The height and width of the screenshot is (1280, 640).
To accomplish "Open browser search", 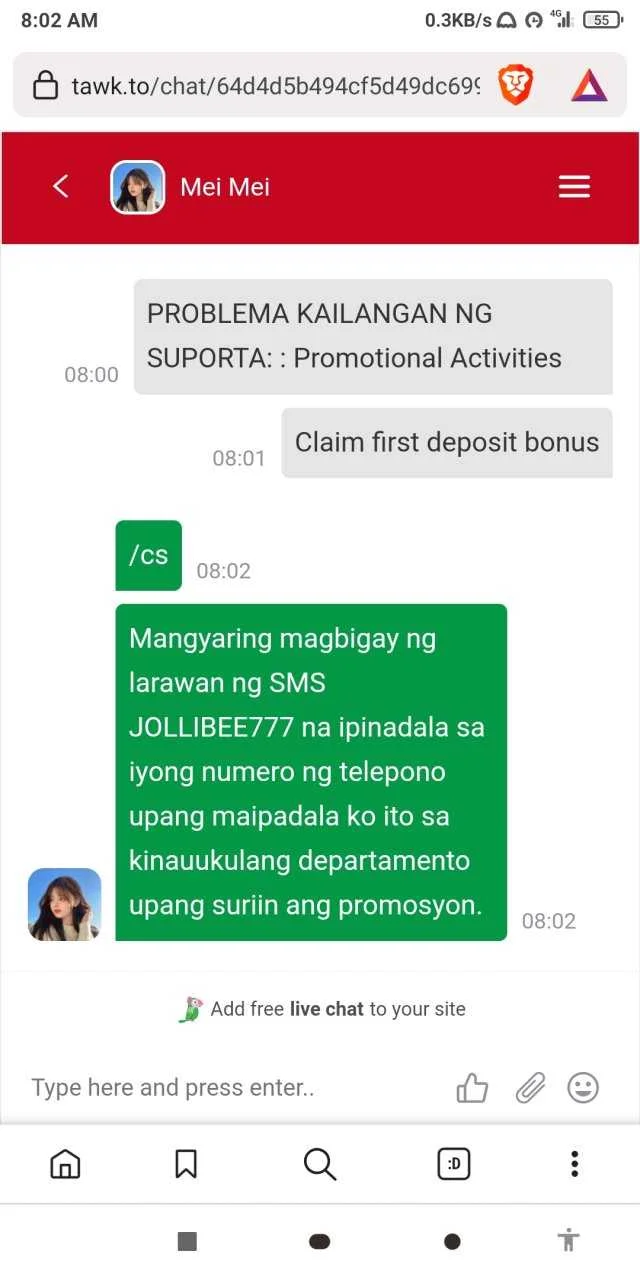I will coord(319,1164).
